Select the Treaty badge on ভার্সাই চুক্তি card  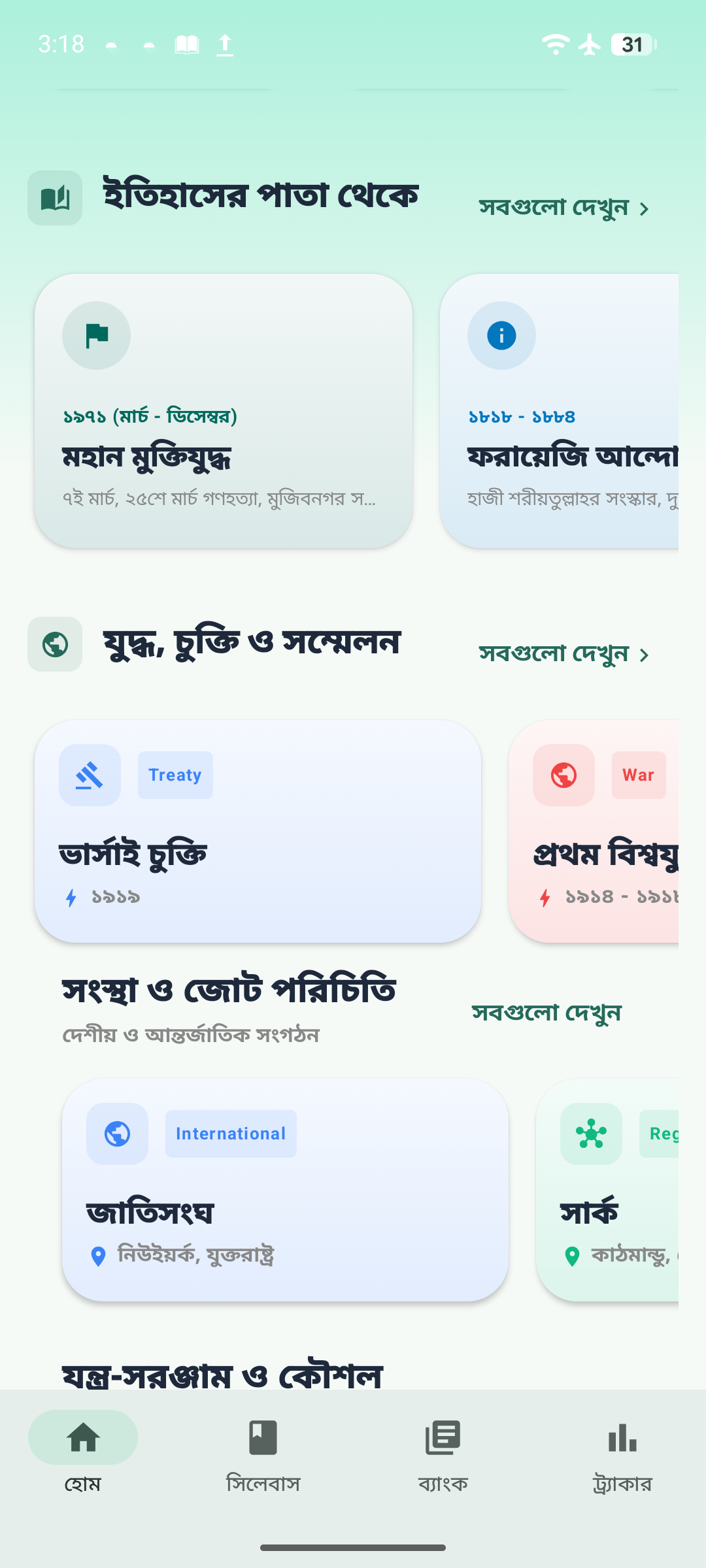click(x=175, y=775)
